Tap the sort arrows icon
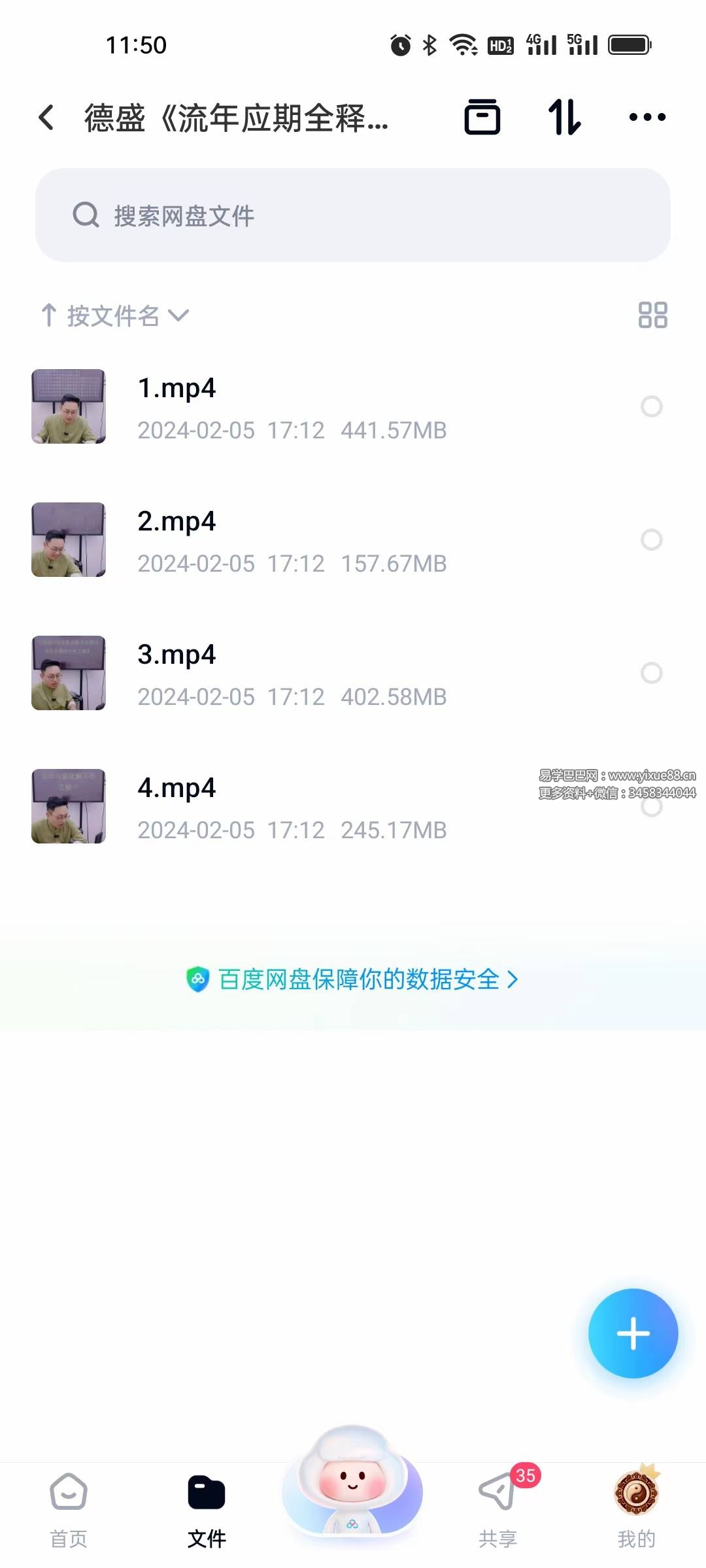The height and width of the screenshot is (1568, 706). tap(564, 118)
